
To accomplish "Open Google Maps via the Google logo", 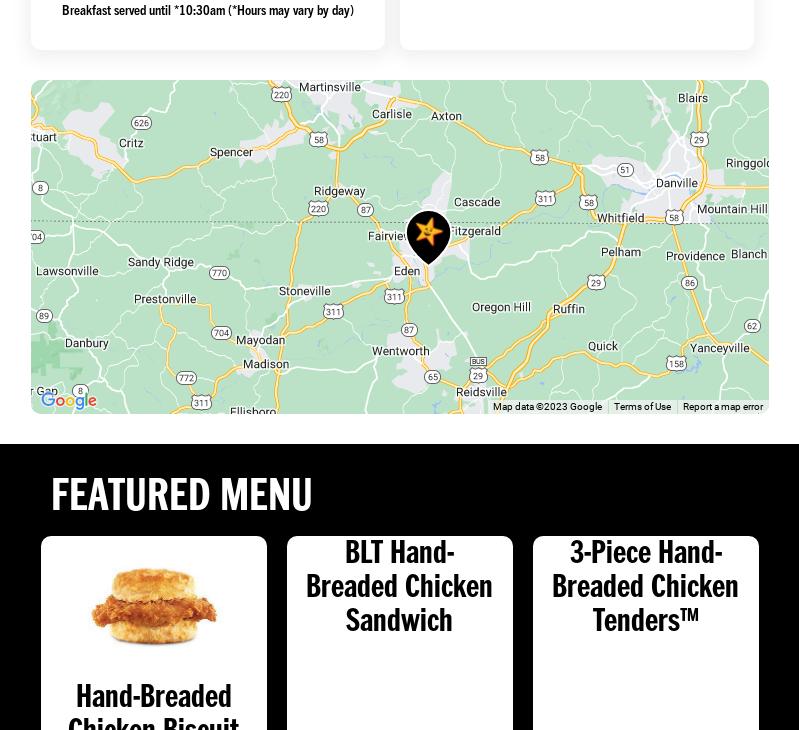I will click(69, 401).
